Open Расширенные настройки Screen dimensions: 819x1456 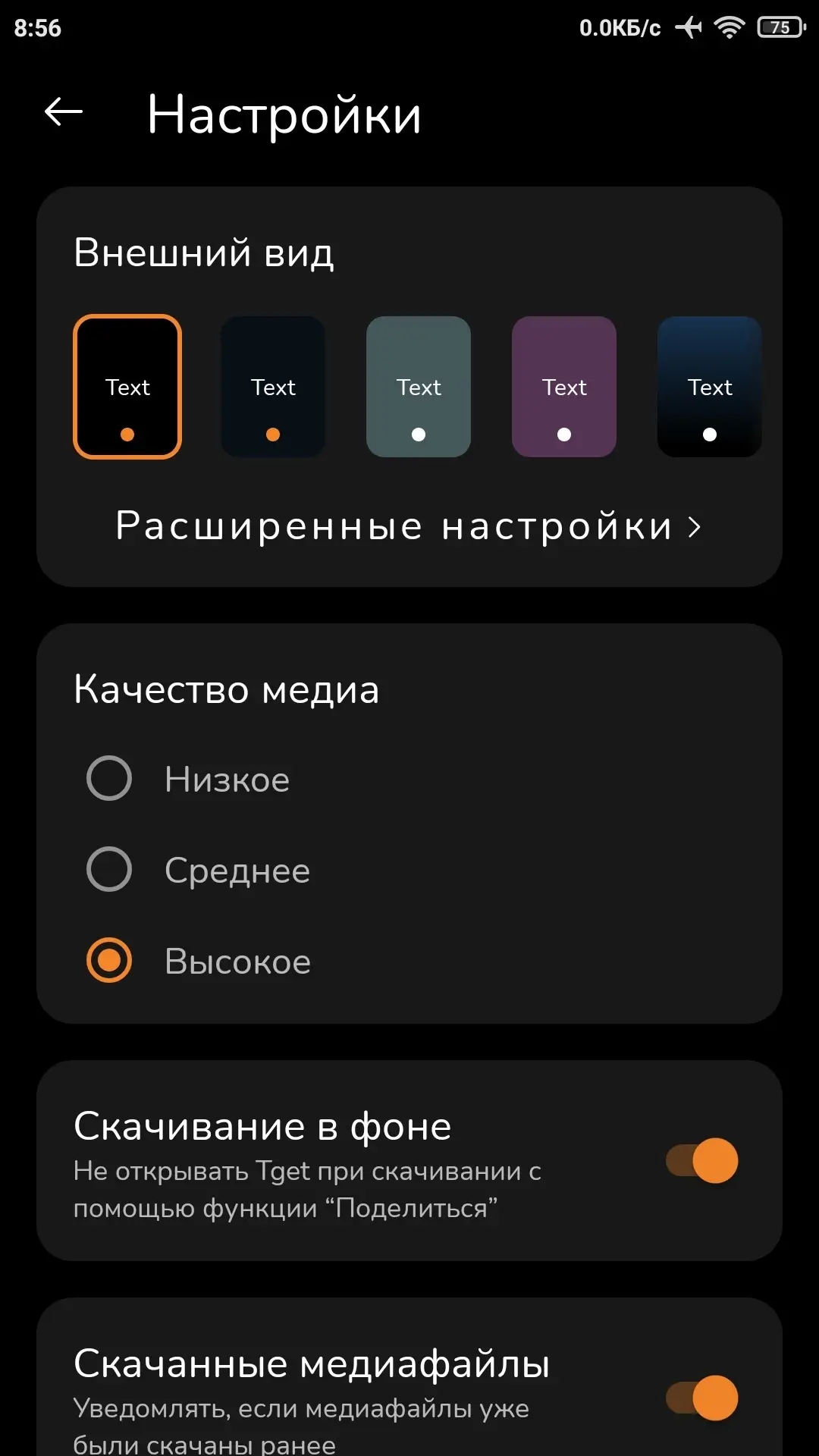tap(409, 526)
